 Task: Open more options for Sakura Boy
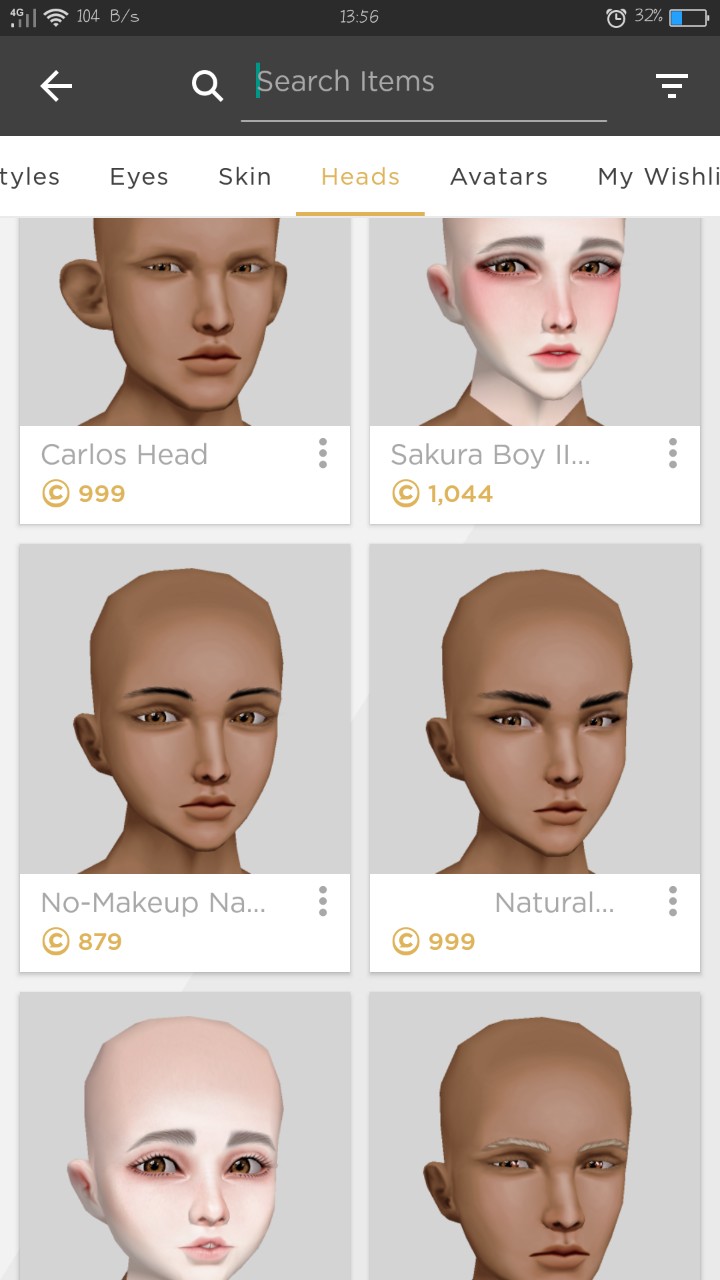click(673, 454)
